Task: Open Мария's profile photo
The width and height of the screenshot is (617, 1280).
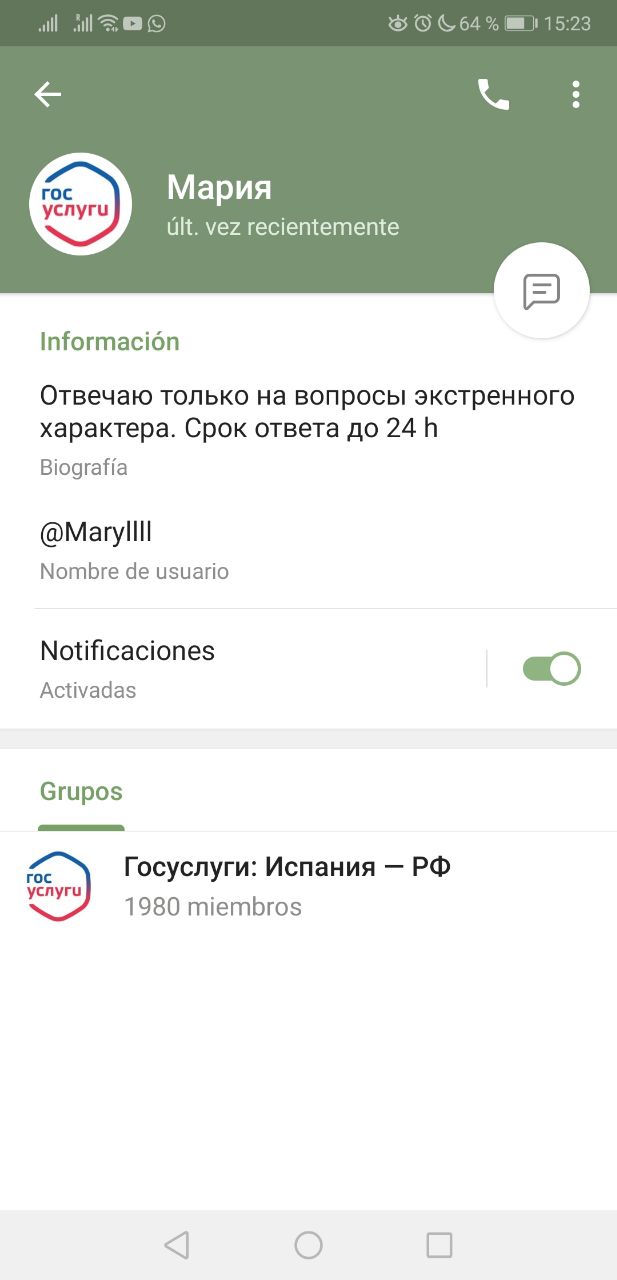Action: point(81,205)
